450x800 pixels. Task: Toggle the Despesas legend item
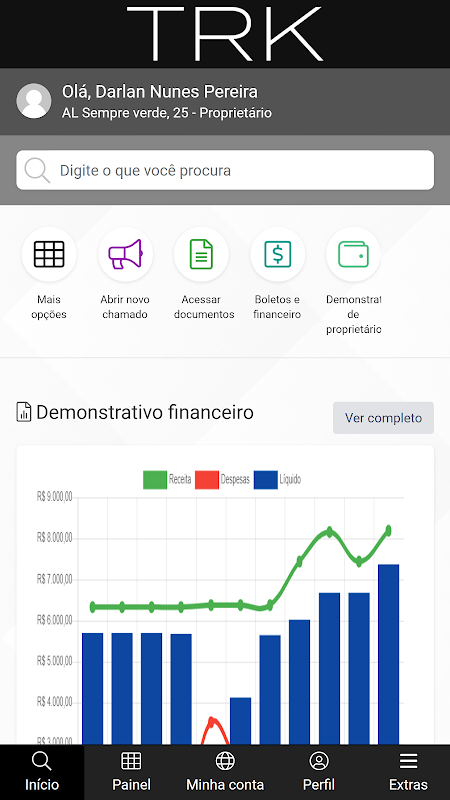tap(222, 480)
